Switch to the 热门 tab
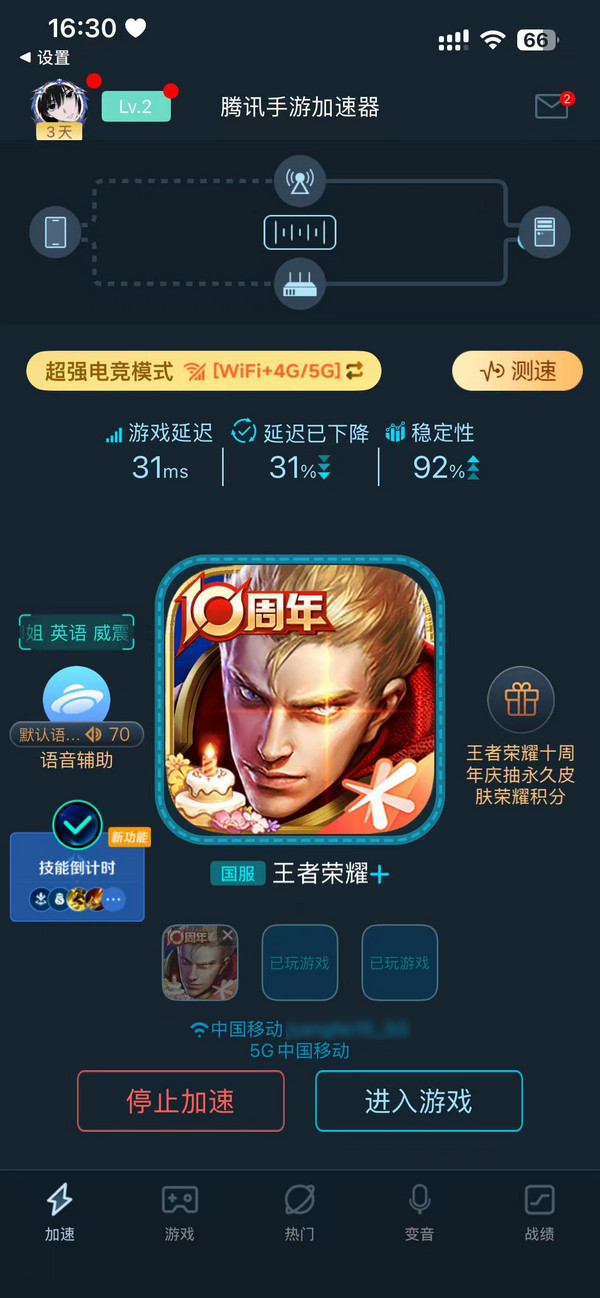The width and height of the screenshot is (600, 1298). (300, 1212)
